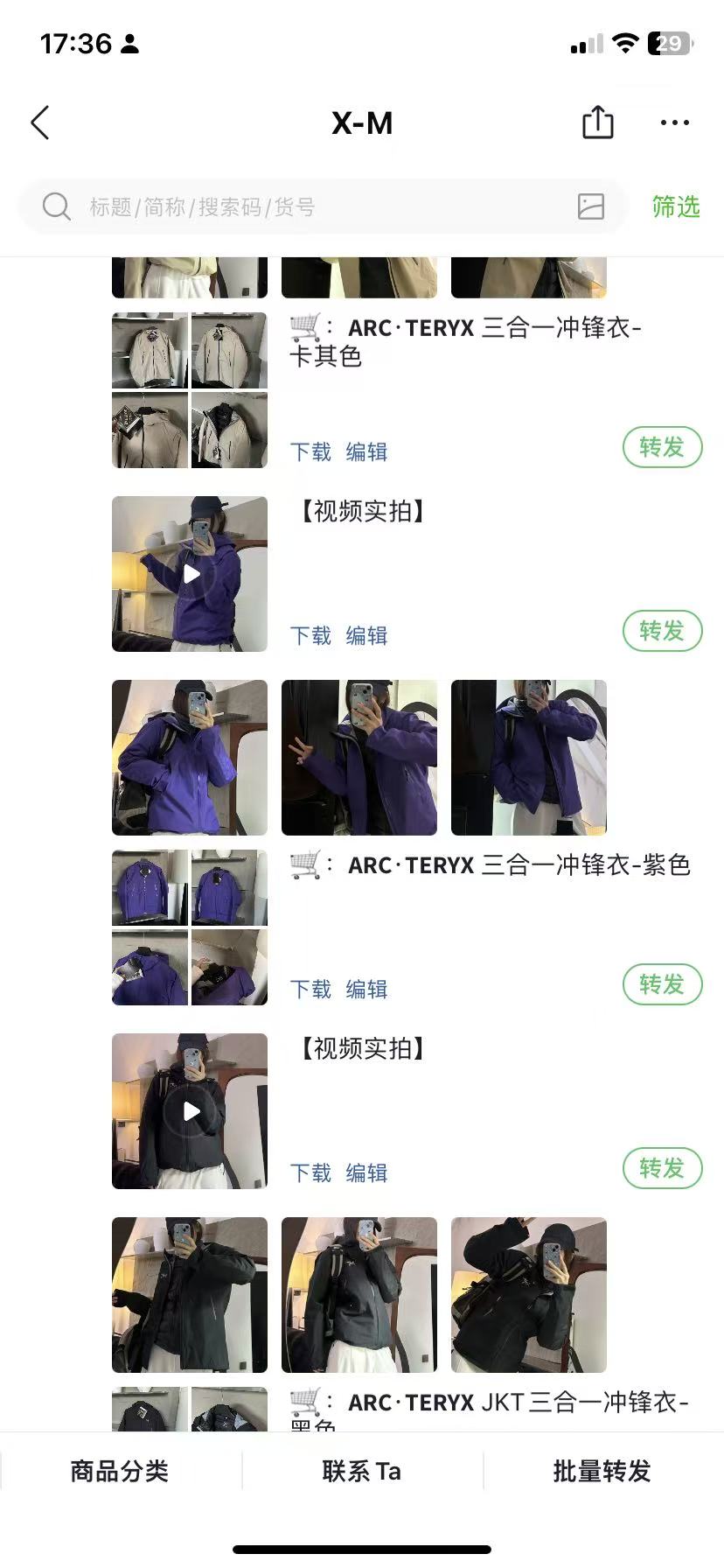
Task: Play the purple jacket 视频实拍 video
Action: pyautogui.click(x=191, y=574)
